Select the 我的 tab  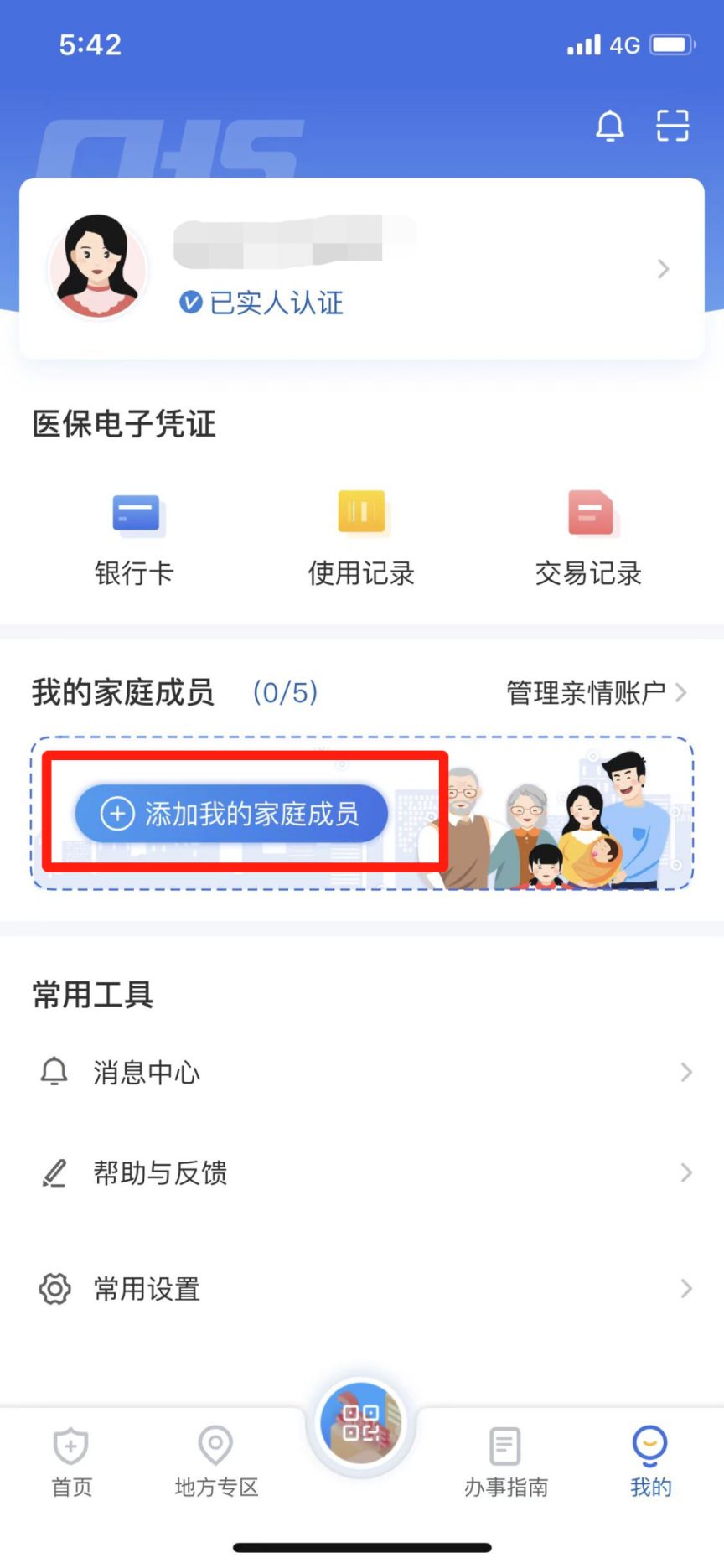tap(650, 1462)
